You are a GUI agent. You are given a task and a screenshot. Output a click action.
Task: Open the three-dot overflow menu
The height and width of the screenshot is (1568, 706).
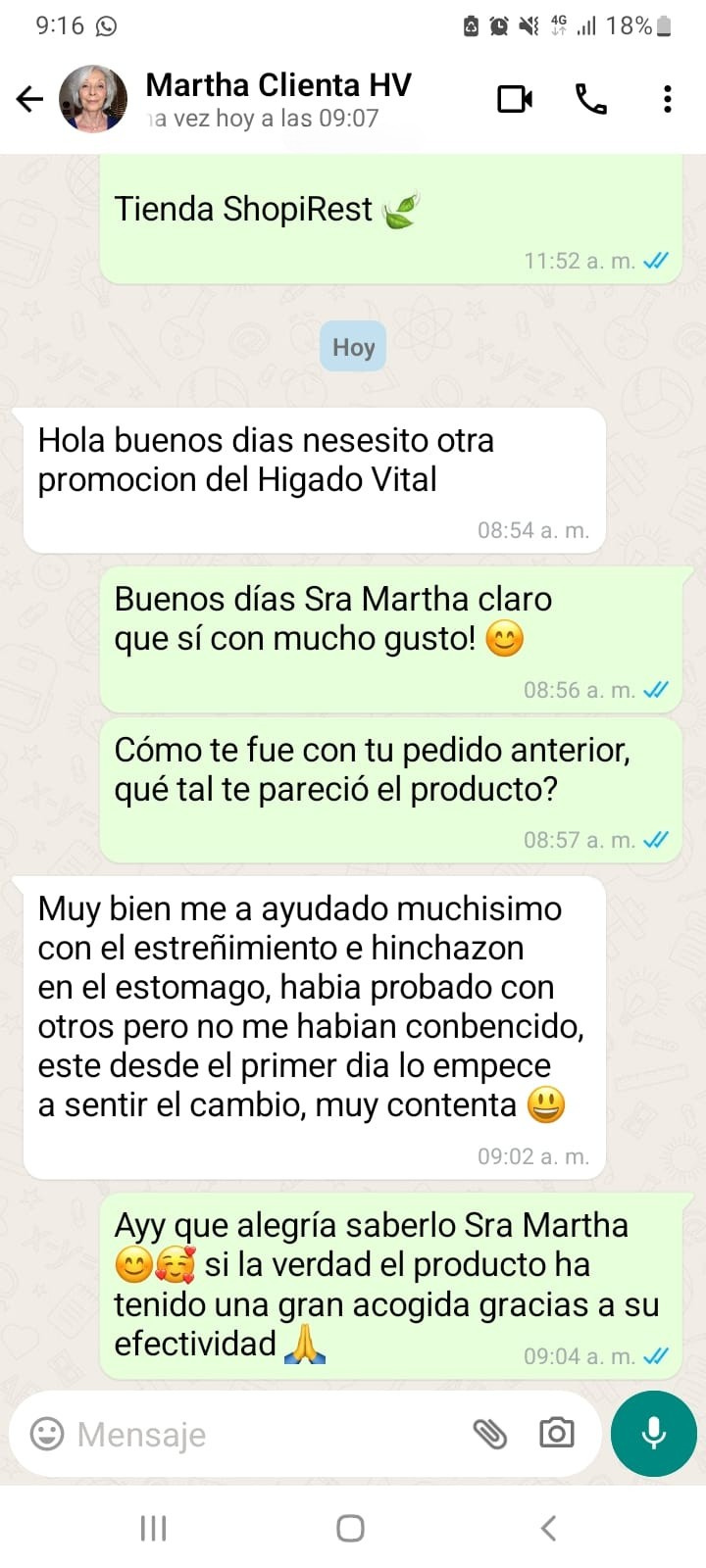coord(667,99)
